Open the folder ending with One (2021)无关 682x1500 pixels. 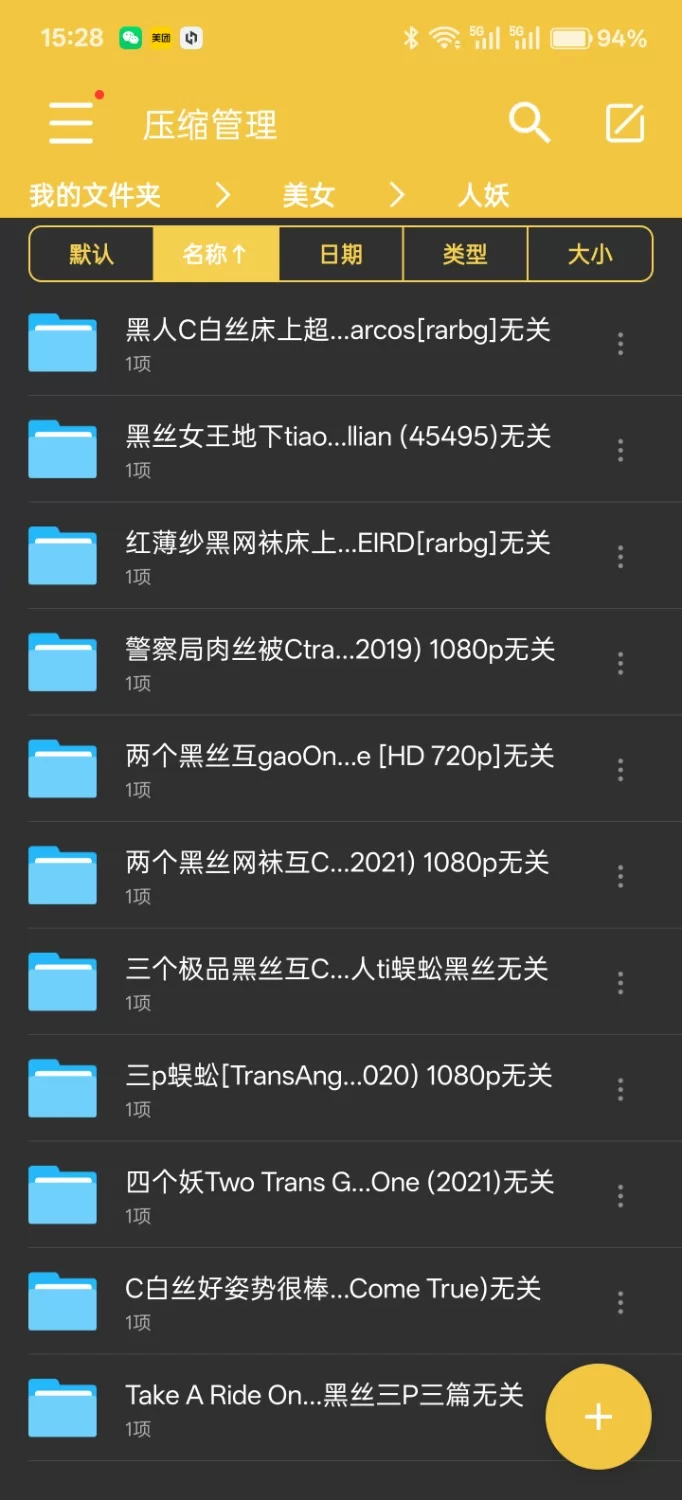tap(339, 1194)
